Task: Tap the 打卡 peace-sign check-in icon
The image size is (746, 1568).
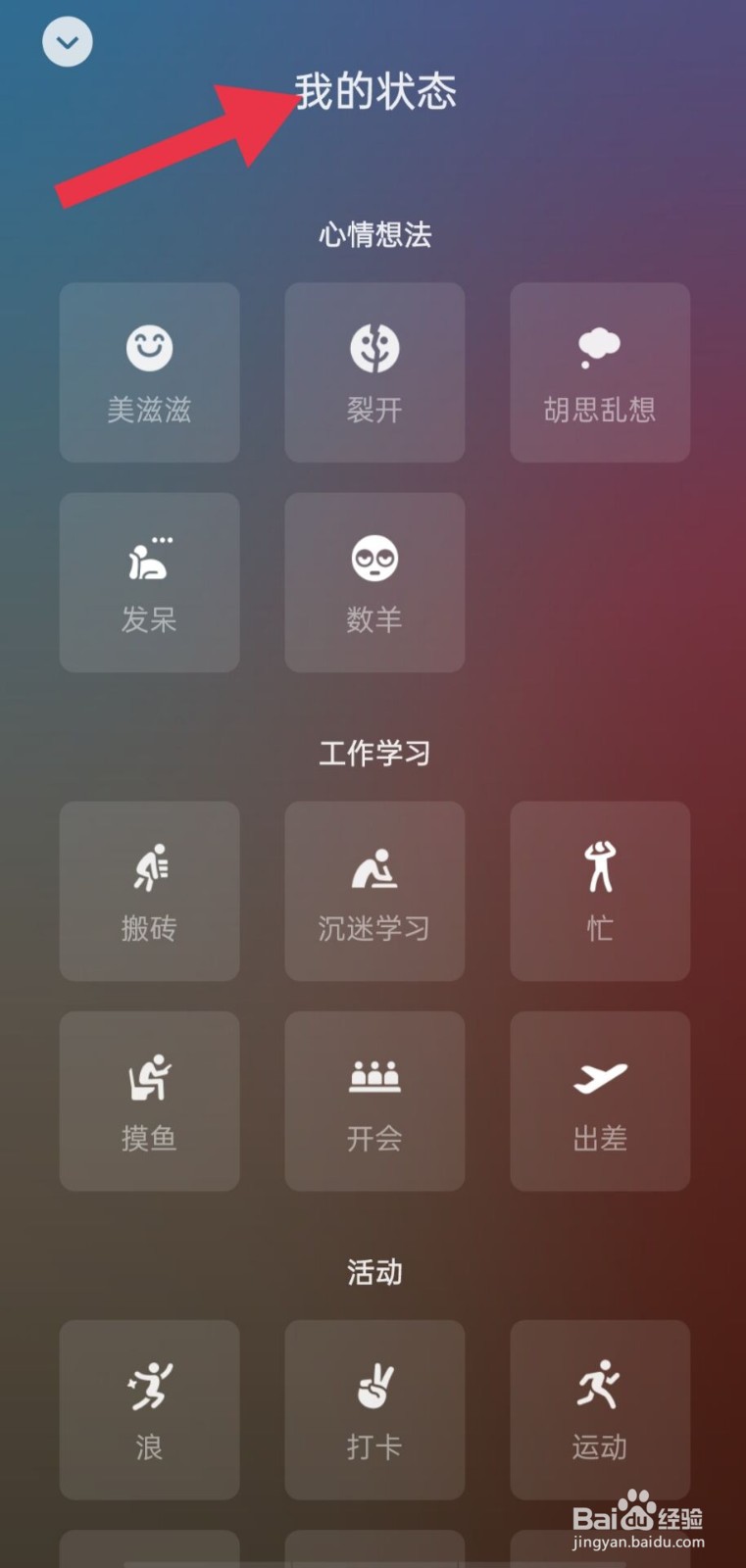Action: pyautogui.click(x=373, y=1409)
